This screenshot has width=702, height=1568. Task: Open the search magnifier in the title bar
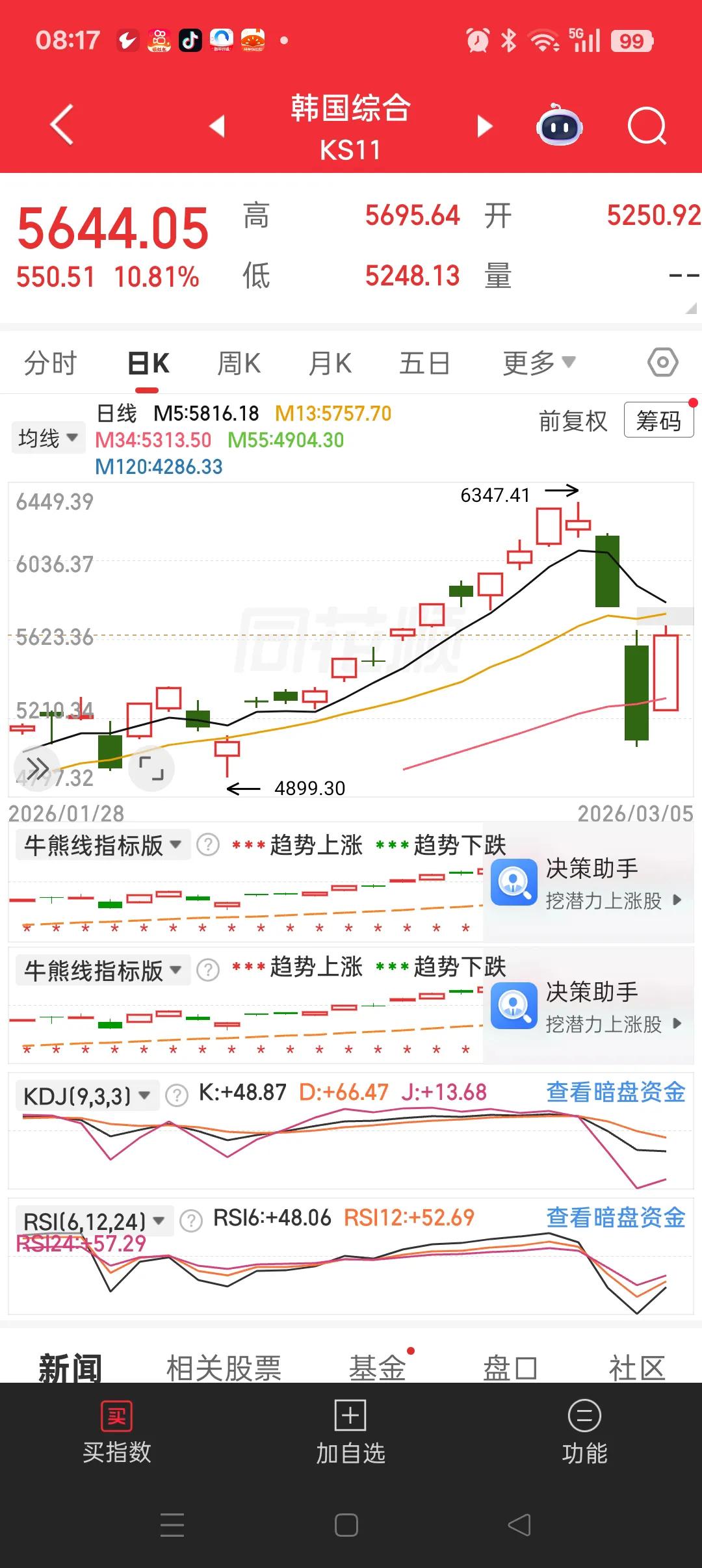(x=646, y=125)
